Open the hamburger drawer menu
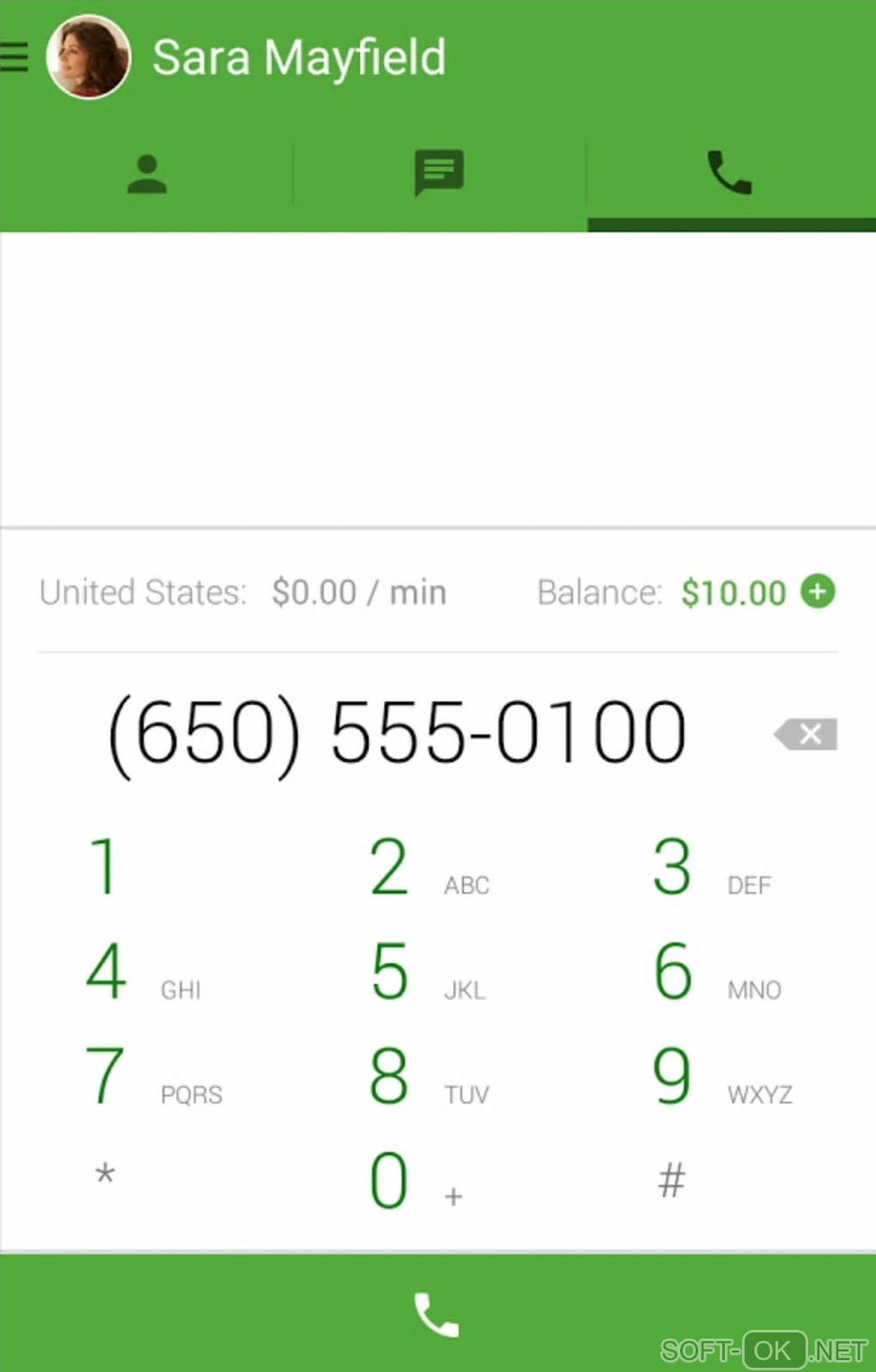Image resolution: width=876 pixels, height=1372 pixels. coord(15,57)
